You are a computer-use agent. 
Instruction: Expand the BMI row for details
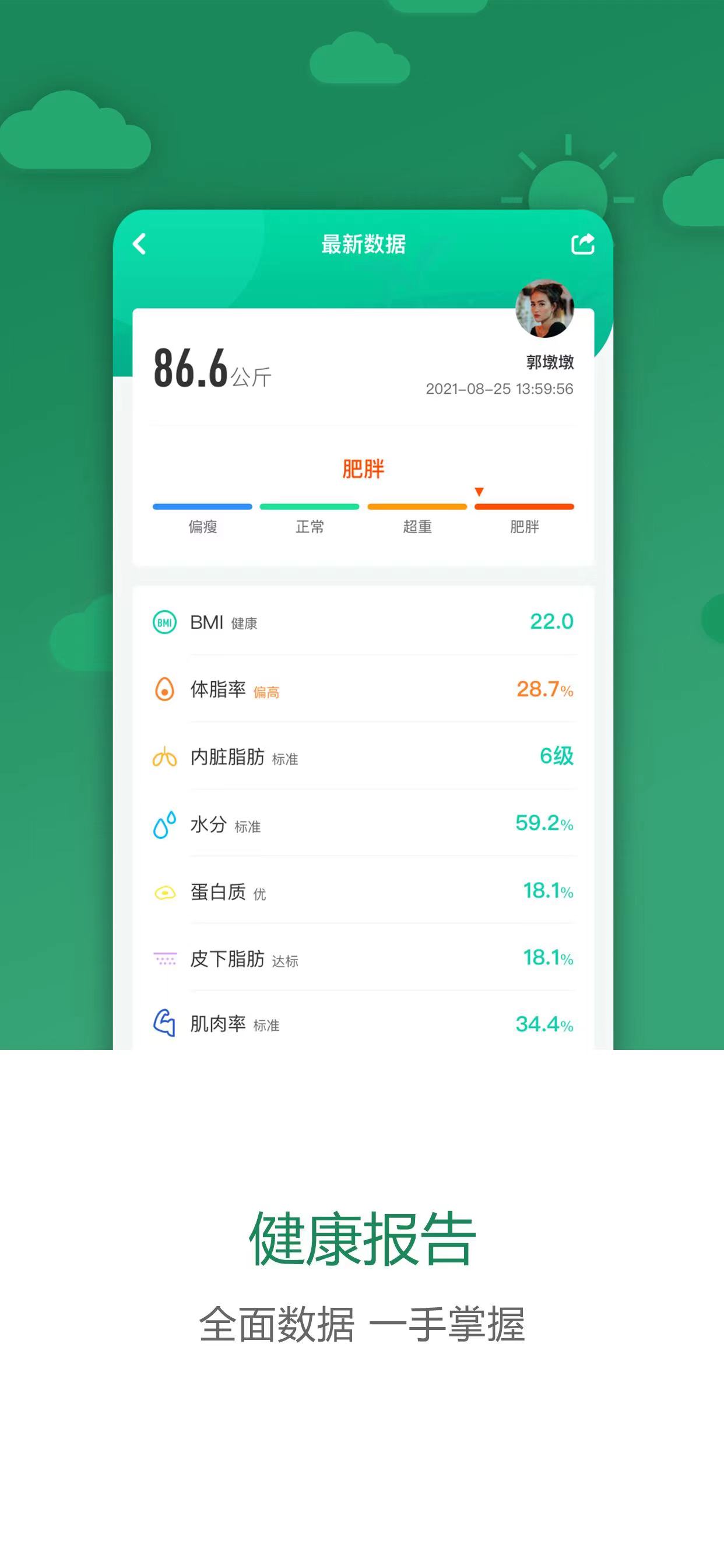pos(361,622)
